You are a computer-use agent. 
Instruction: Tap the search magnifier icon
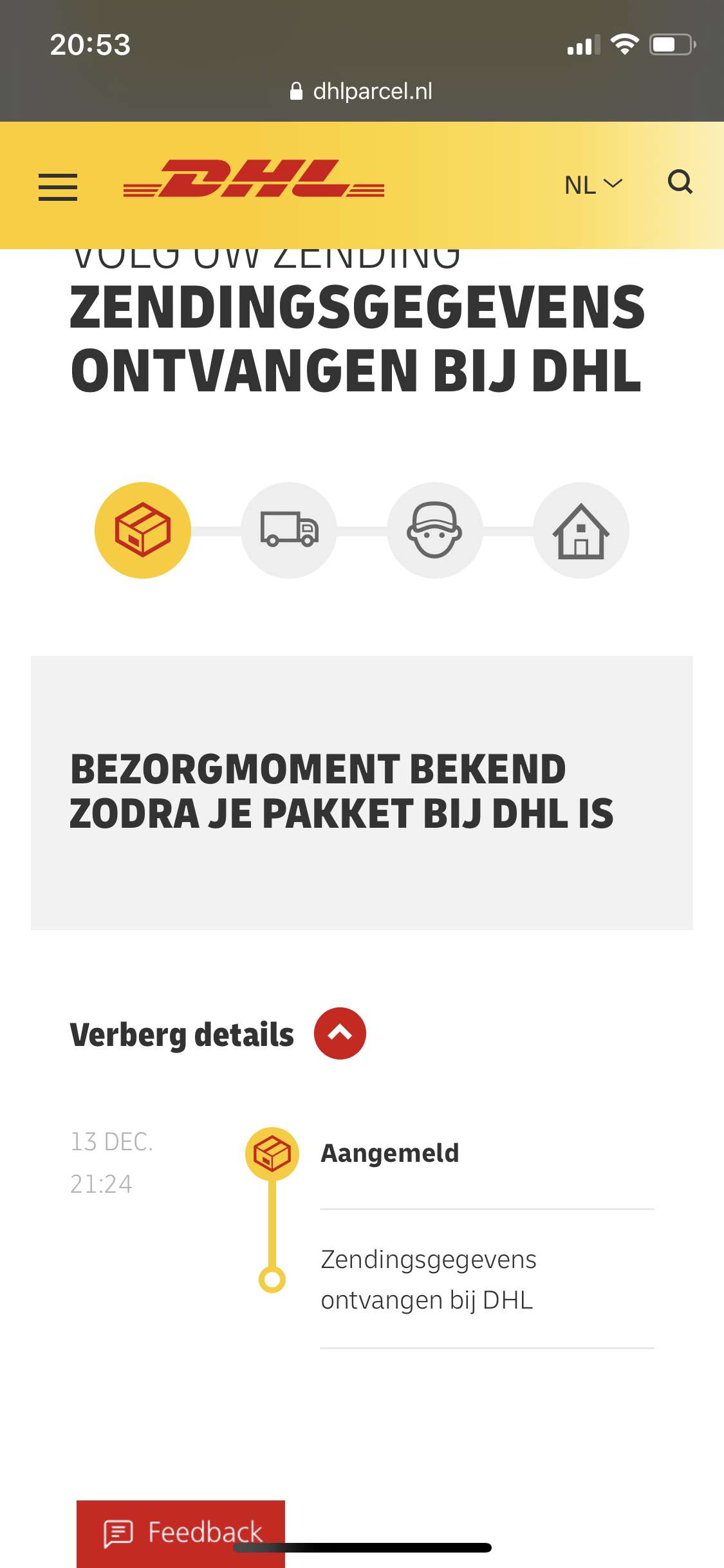(x=680, y=182)
